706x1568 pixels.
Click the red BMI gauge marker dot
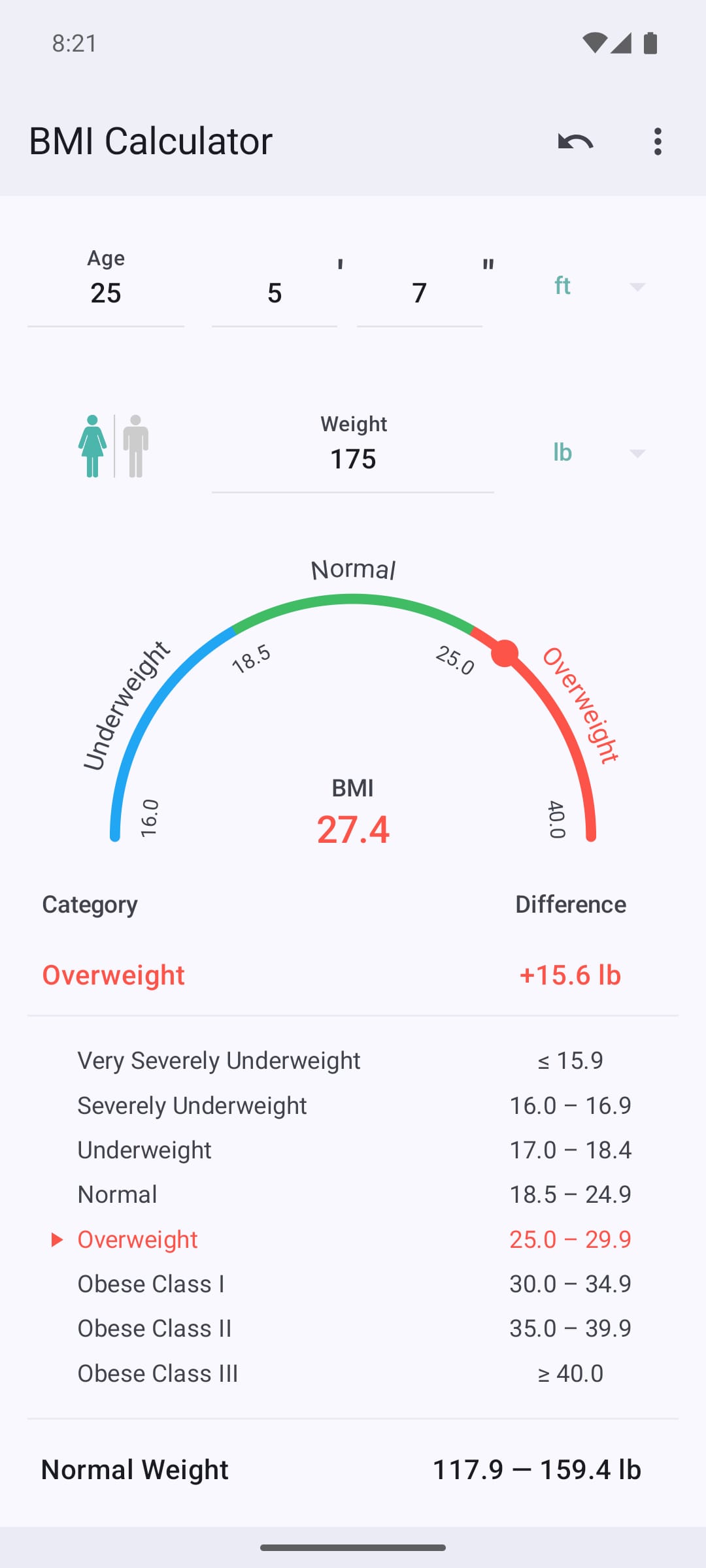[502, 653]
